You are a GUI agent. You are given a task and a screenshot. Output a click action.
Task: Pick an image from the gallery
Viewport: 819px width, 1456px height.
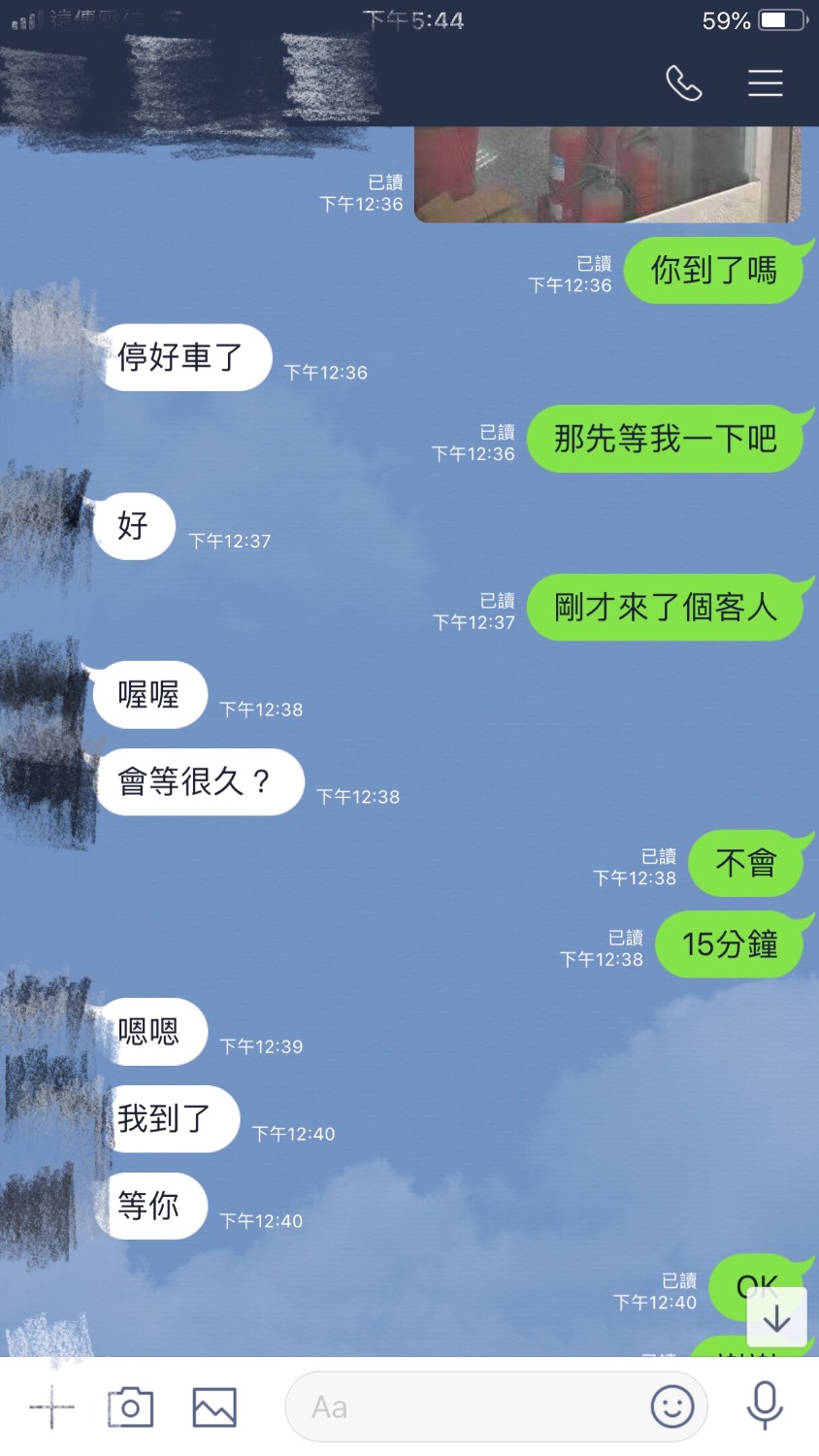click(x=214, y=1407)
